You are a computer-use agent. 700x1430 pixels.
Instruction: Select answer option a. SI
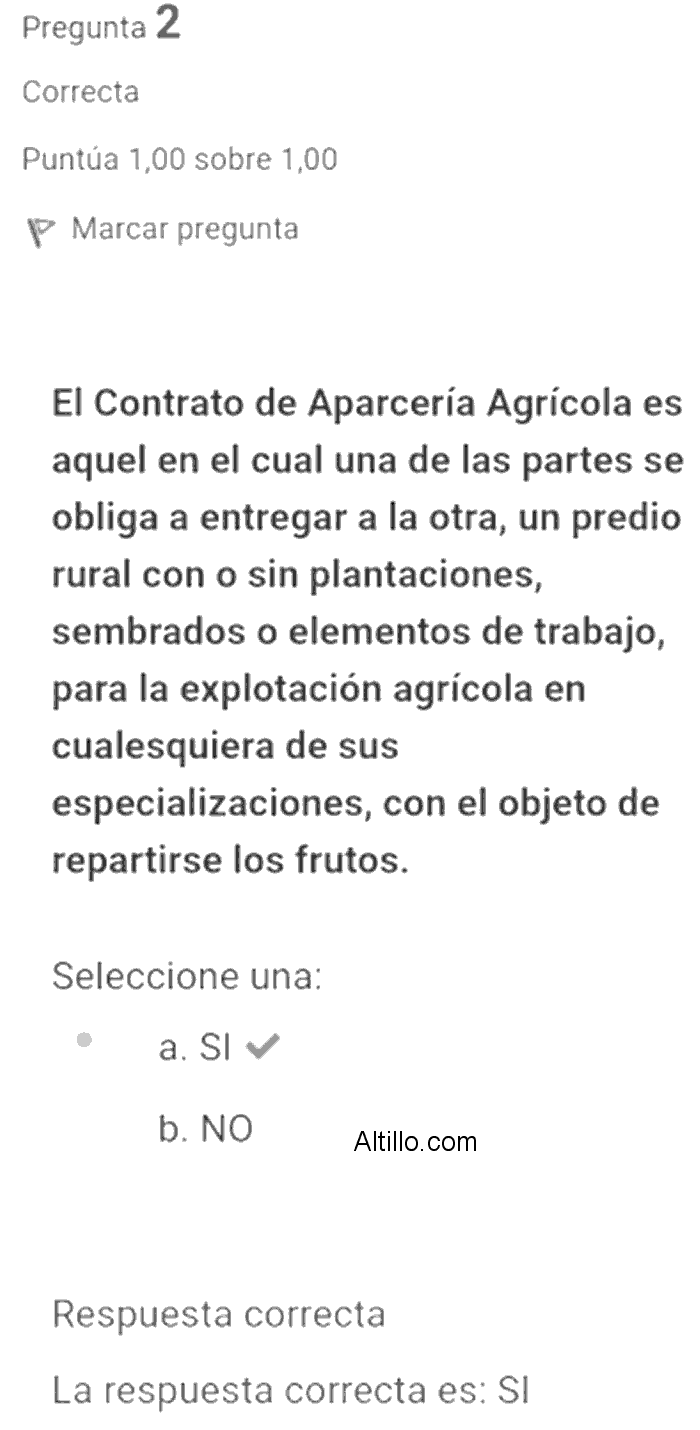tap(85, 1041)
